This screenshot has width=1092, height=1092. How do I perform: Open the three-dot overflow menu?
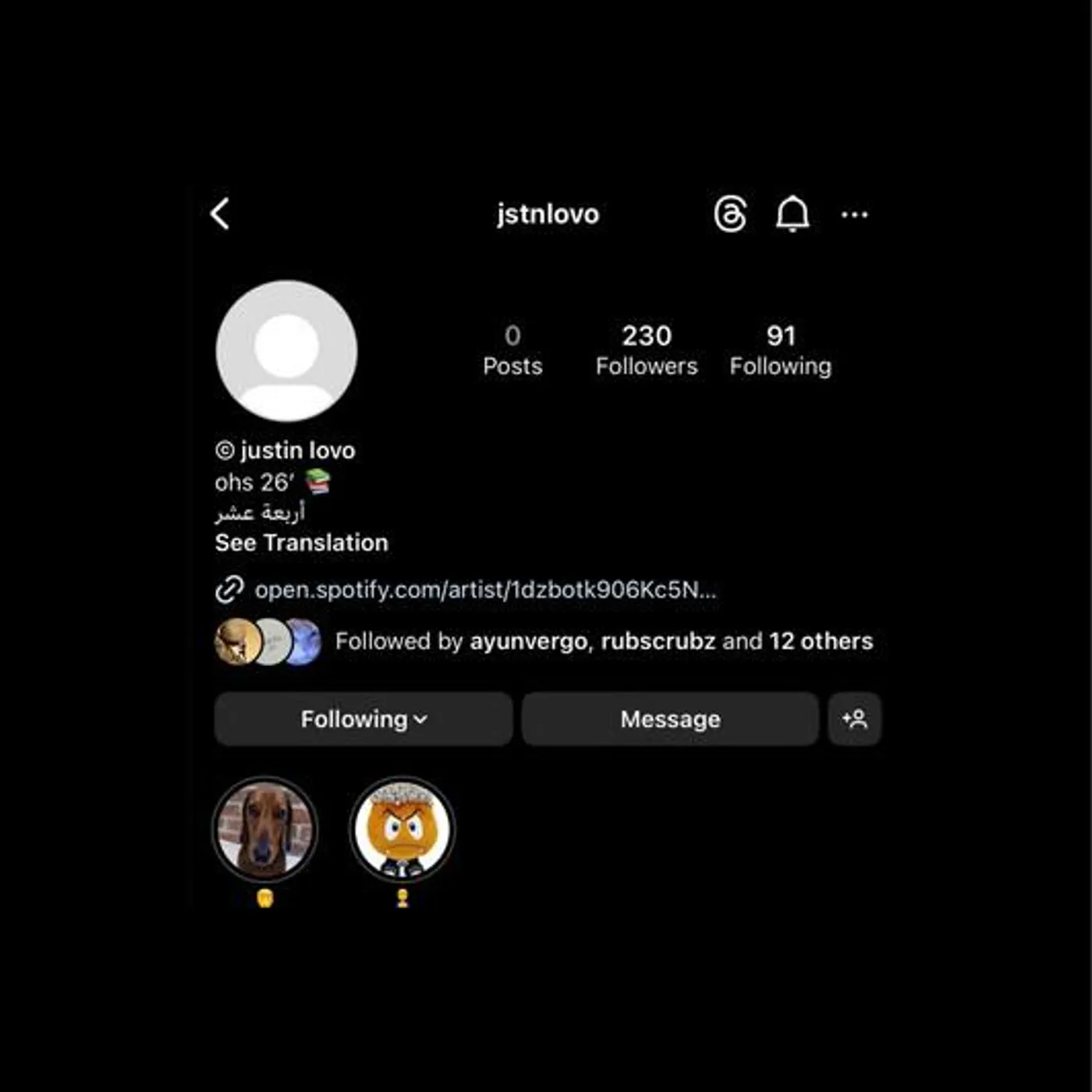[x=855, y=214]
